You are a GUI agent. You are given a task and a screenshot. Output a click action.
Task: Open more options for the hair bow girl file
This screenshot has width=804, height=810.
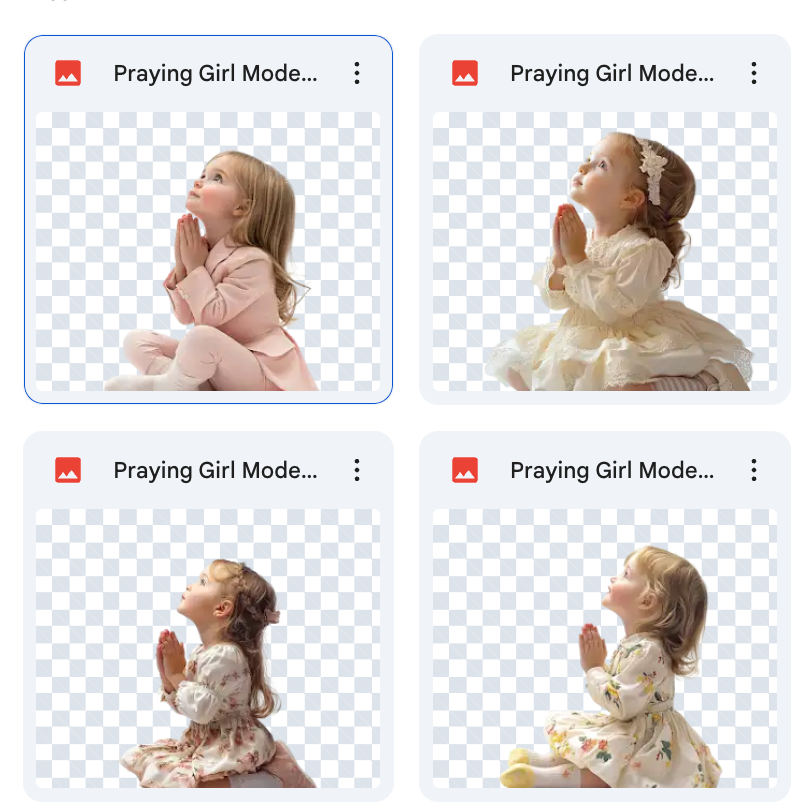[x=357, y=470]
